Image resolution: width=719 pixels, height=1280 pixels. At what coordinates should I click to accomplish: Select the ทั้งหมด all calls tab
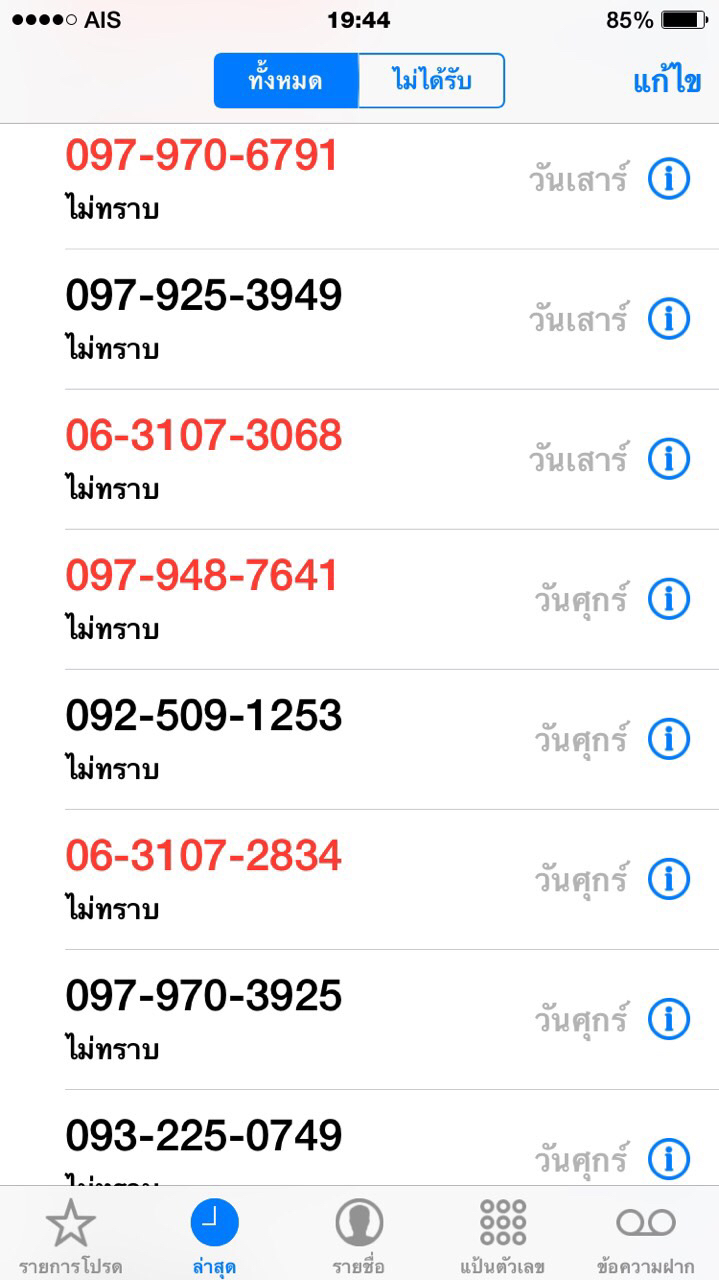tap(286, 81)
